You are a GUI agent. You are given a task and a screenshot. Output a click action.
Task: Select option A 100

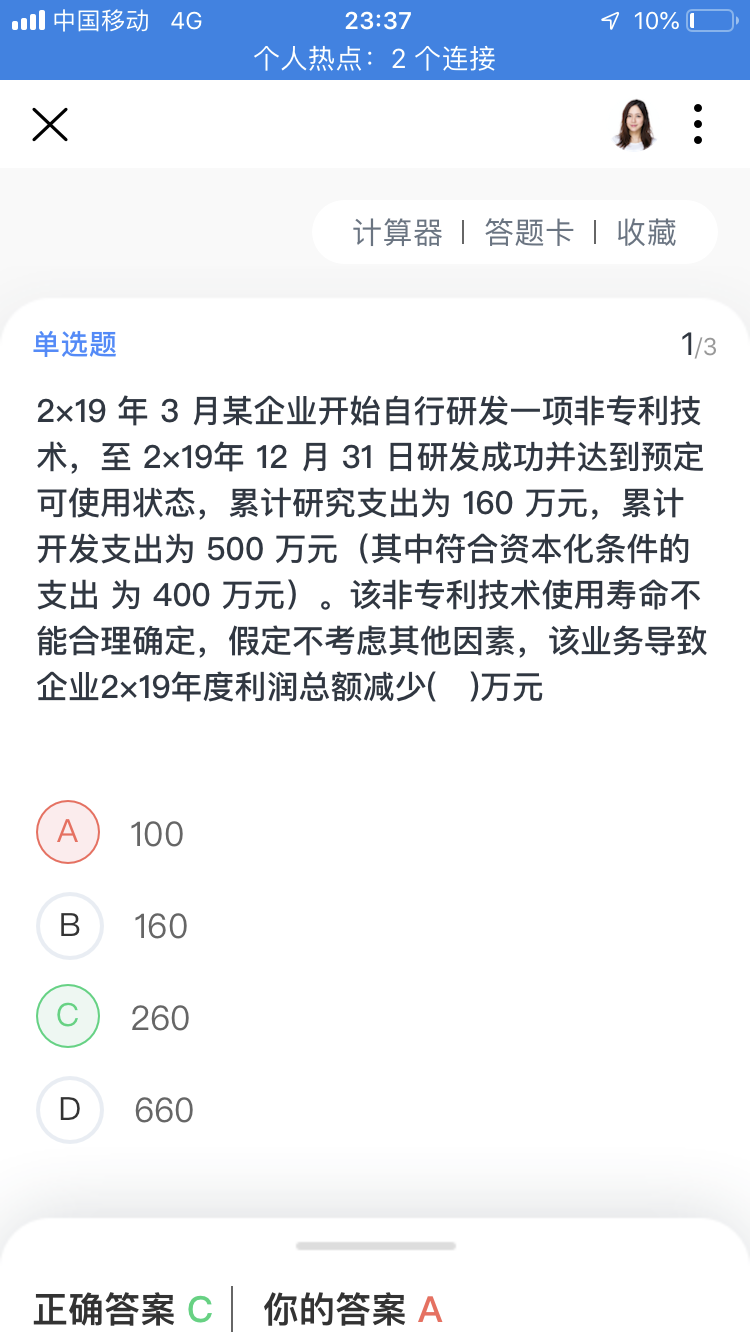tap(68, 832)
